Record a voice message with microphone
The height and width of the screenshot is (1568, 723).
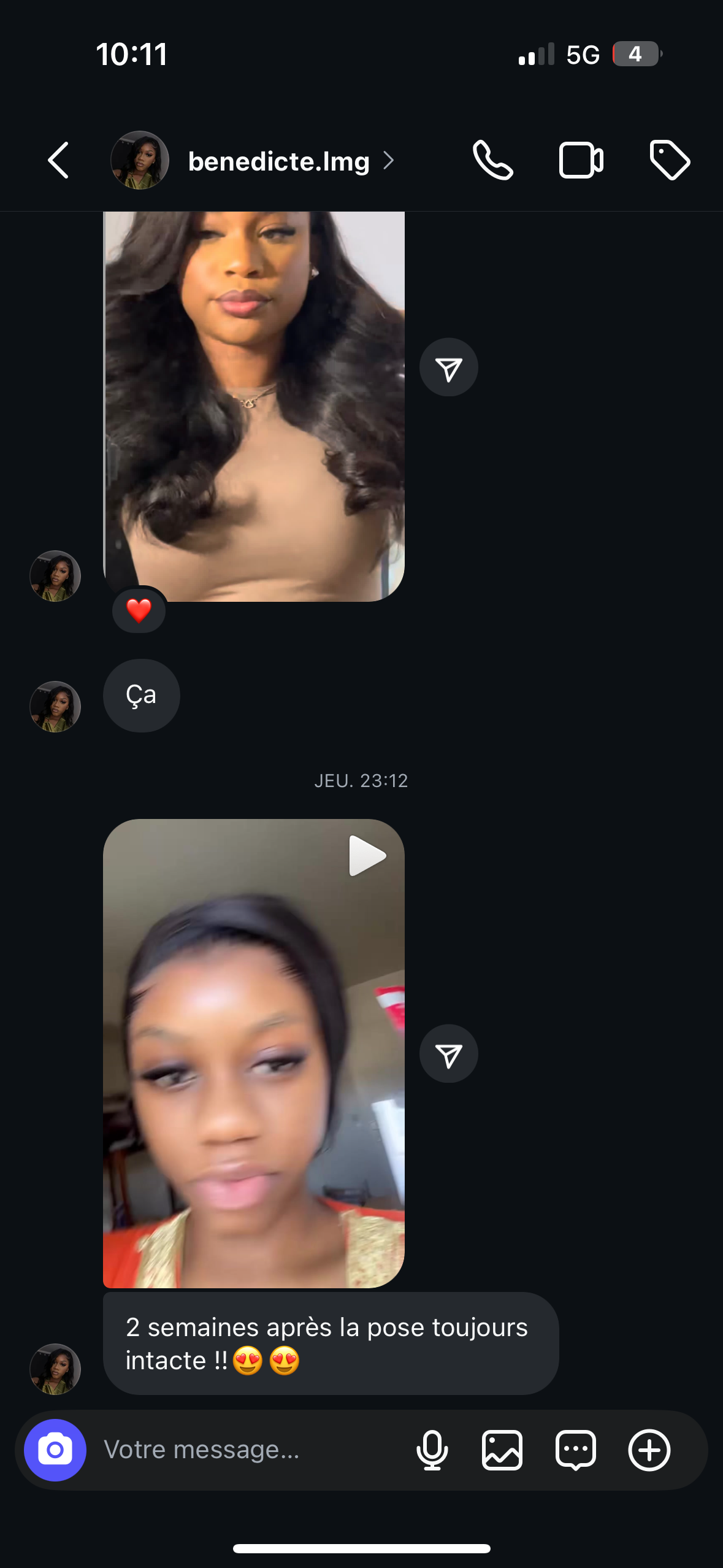(x=432, y=1450)
